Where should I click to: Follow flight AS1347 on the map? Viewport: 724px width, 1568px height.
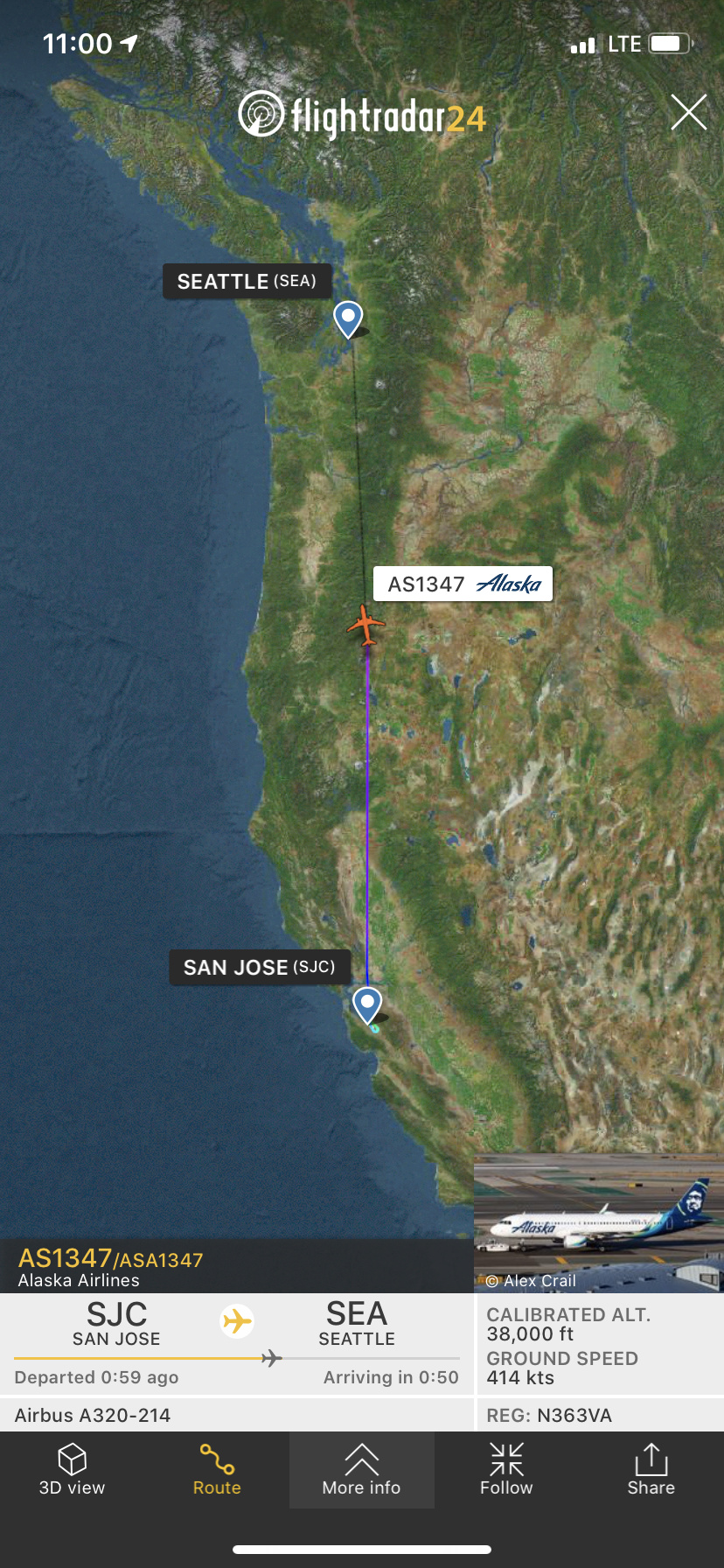(x=506, y=1470)
